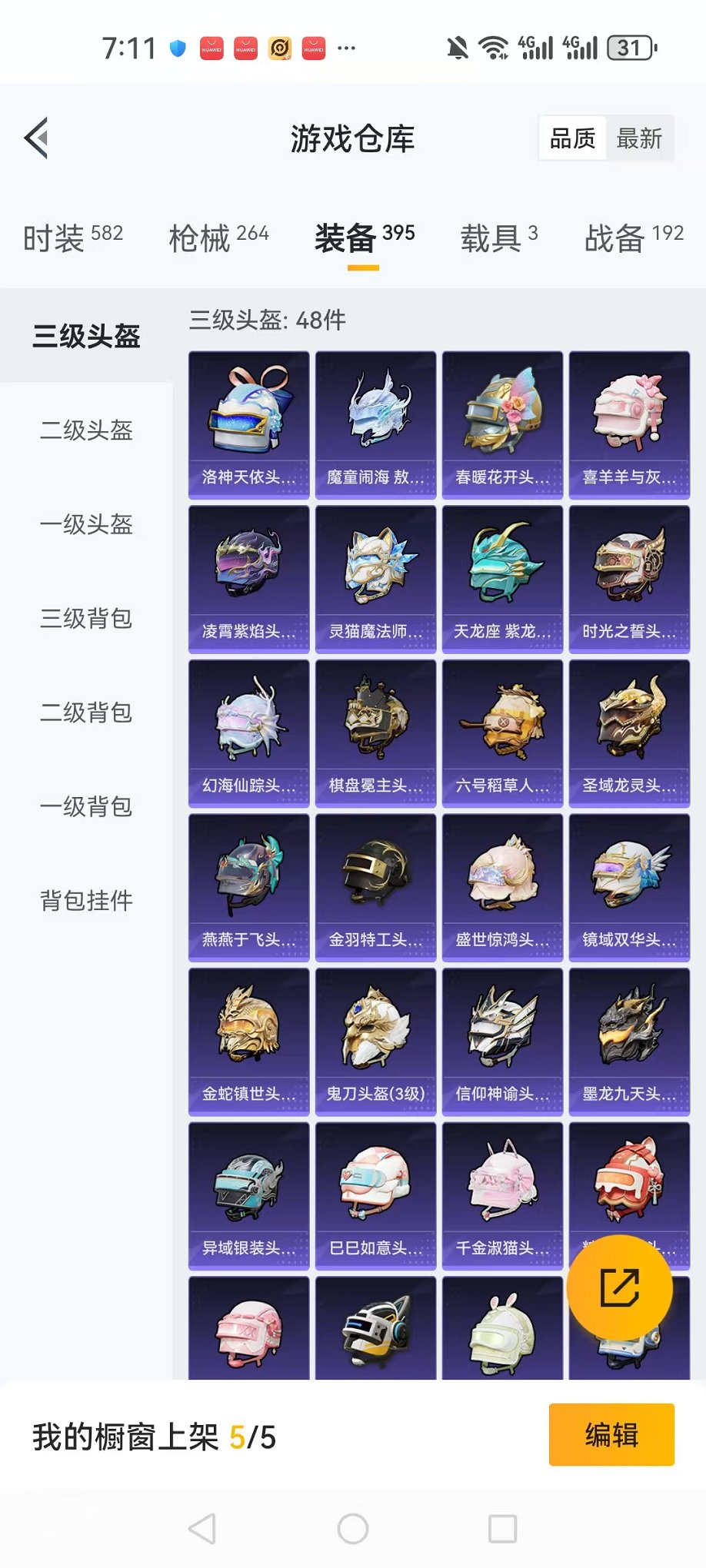This screenshot has height=1568, width=706.
Task: Switch to the 枪械 tab
Action: [218, 238]
